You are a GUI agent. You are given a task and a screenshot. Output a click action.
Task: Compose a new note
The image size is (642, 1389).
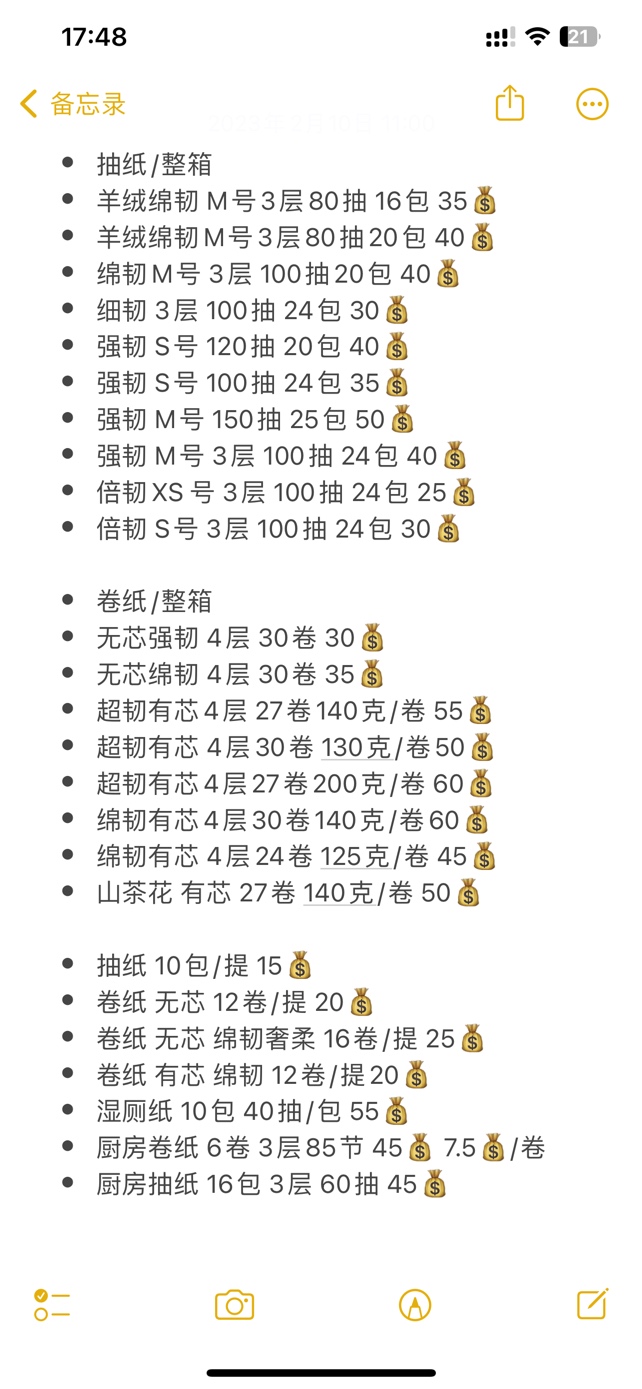[593, 1303]
